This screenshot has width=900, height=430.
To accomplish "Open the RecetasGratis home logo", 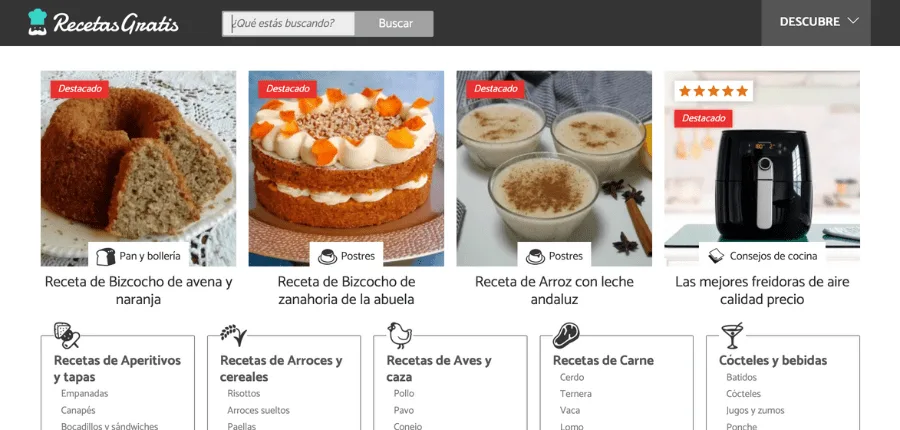I will pos(104,22).
